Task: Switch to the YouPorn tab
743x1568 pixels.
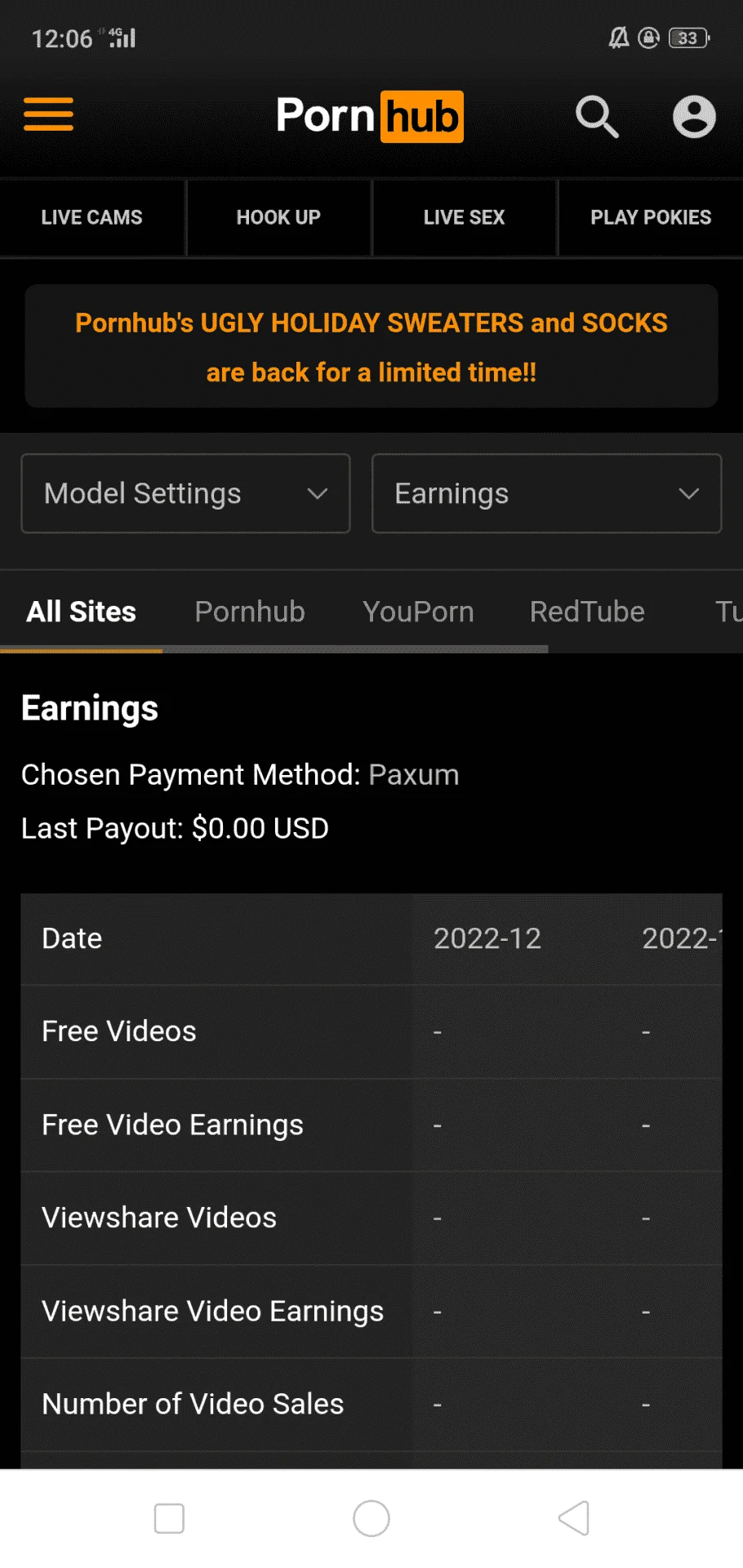Action: coord(418,612)
